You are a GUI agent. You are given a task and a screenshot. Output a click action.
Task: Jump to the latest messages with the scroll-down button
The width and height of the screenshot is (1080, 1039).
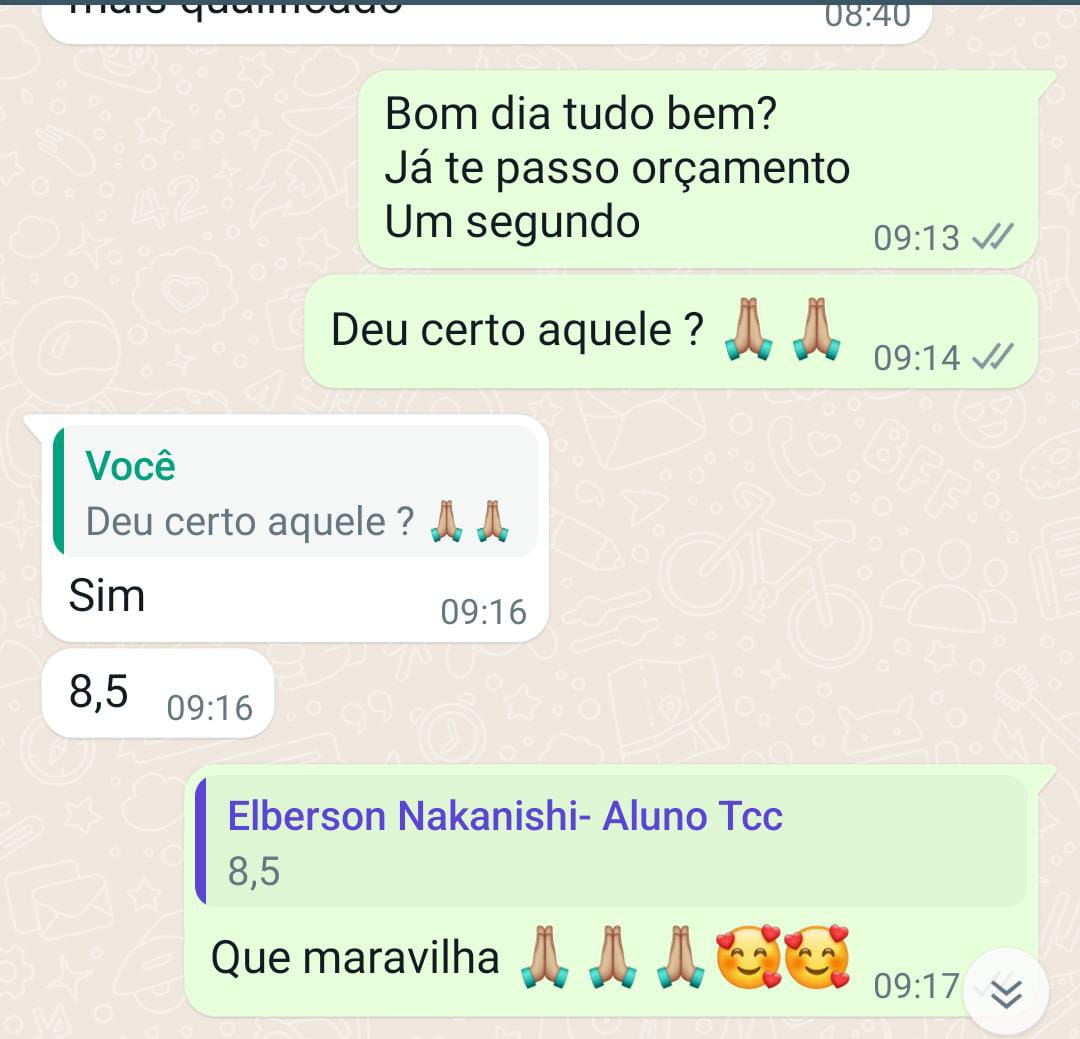pyautogui.click(x=1007, y=992)
